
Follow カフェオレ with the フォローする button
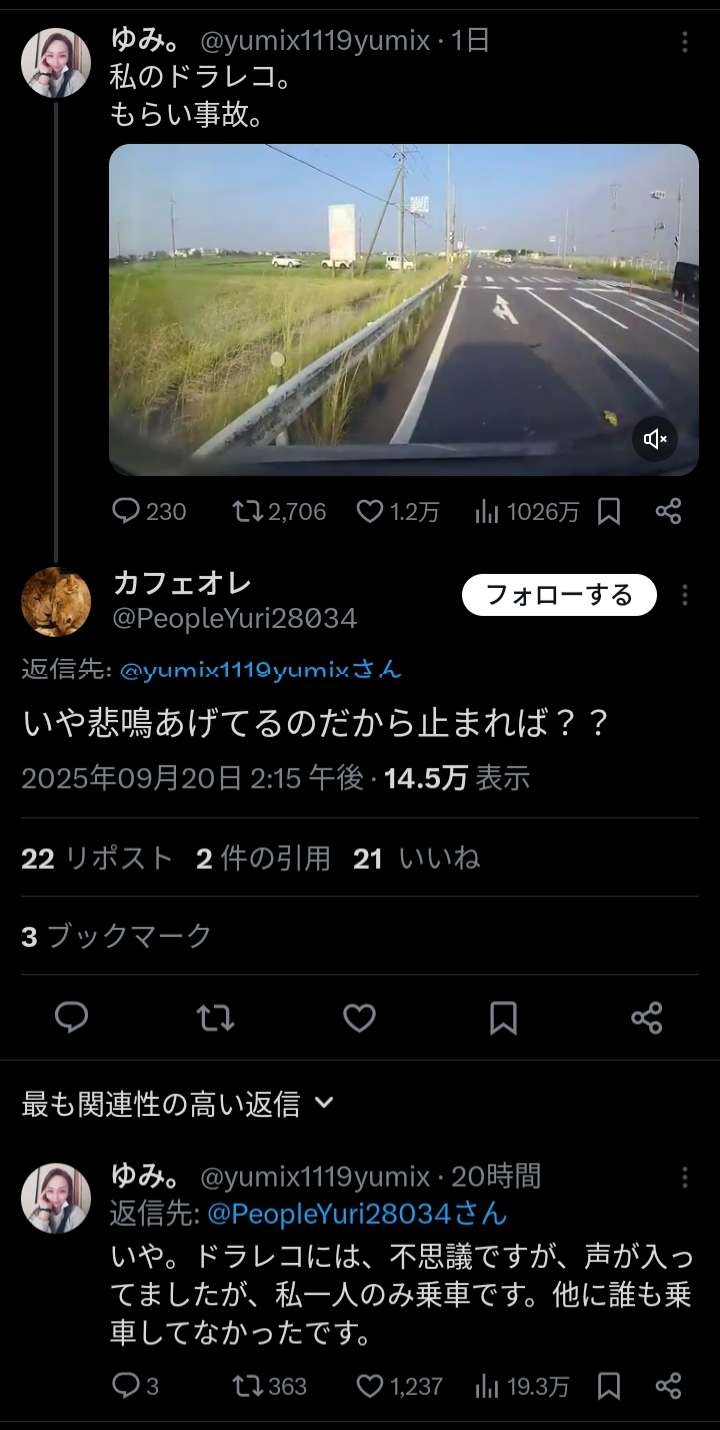point(559,595)
